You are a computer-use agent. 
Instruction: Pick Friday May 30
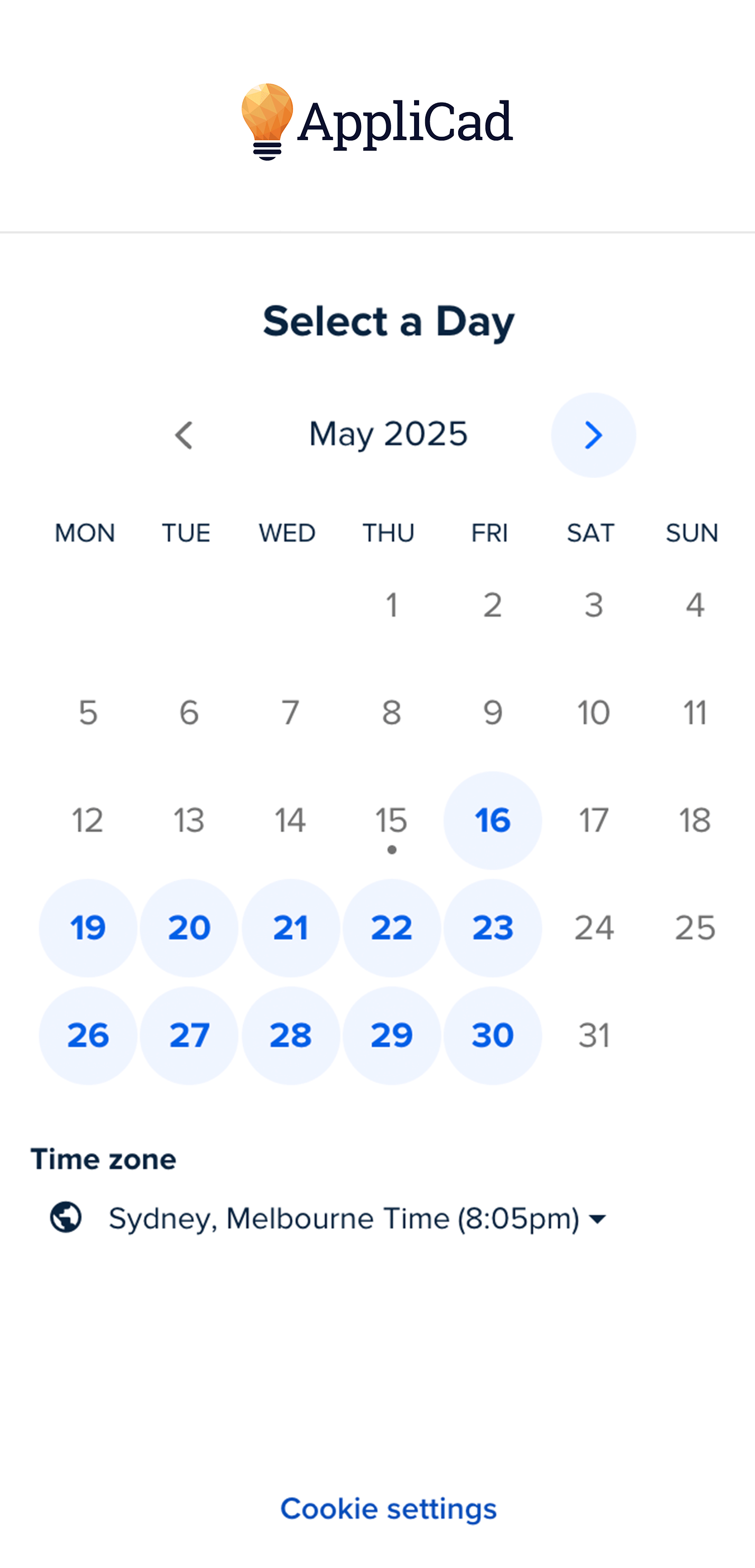click(493, 1035)
